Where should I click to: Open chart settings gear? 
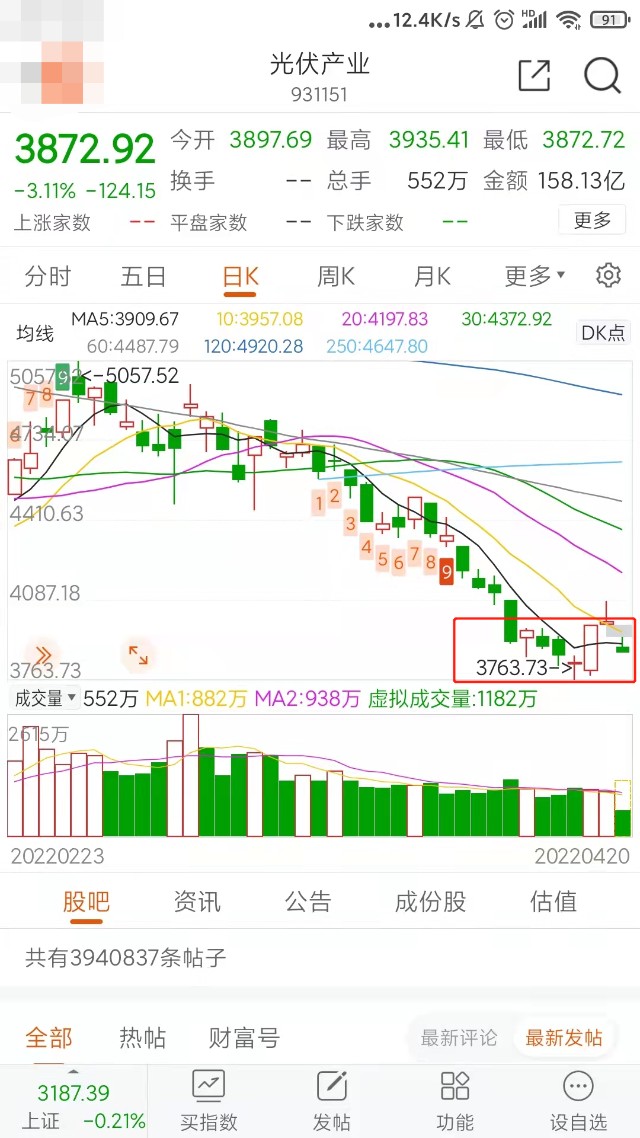pos(607,276)
